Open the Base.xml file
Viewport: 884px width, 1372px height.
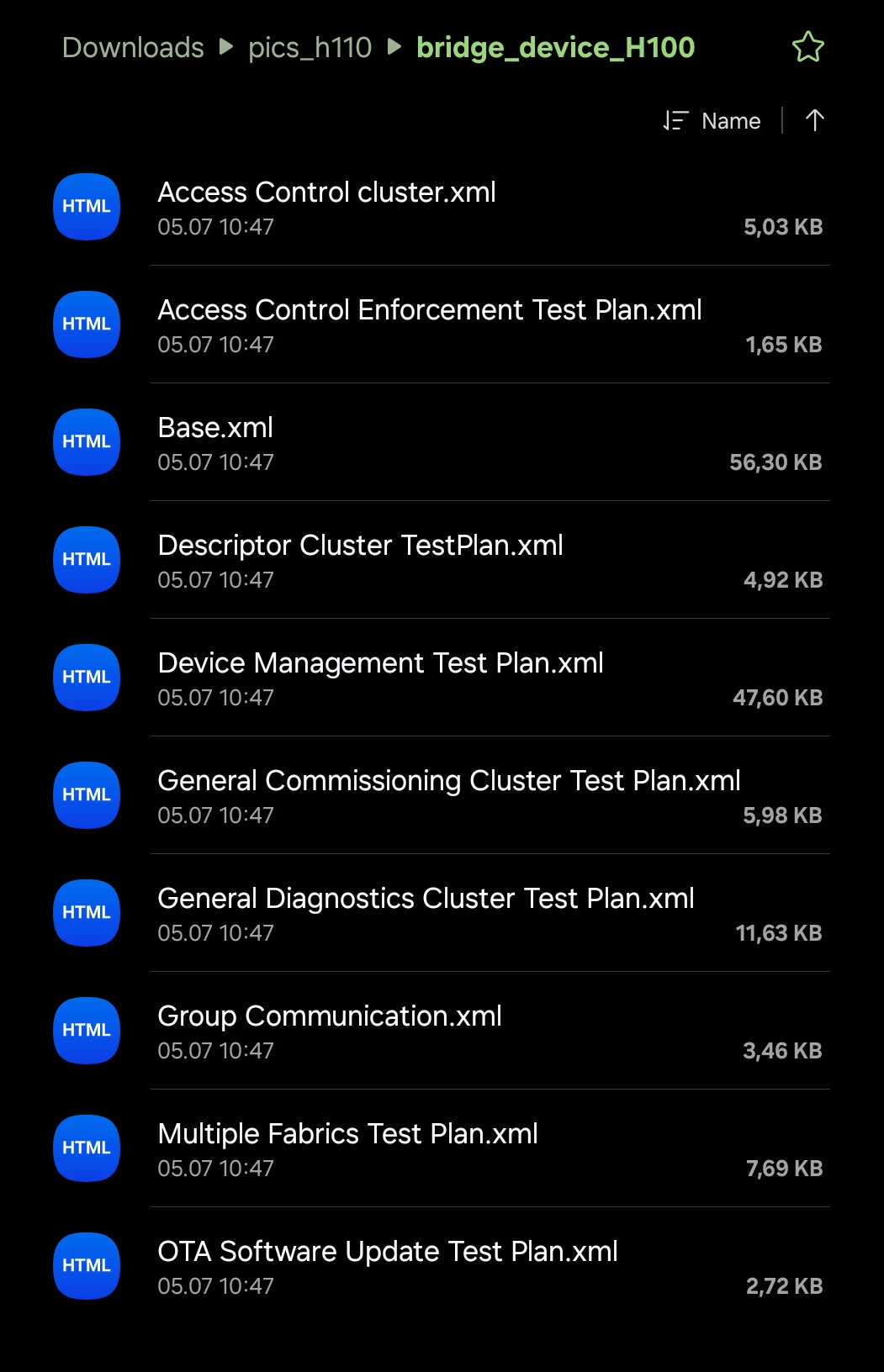tap(215, 428)
